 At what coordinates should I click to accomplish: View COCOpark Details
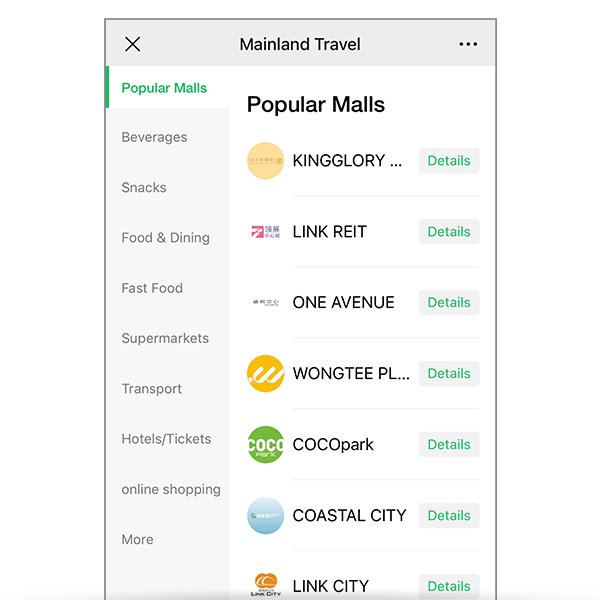coord(449,445)
